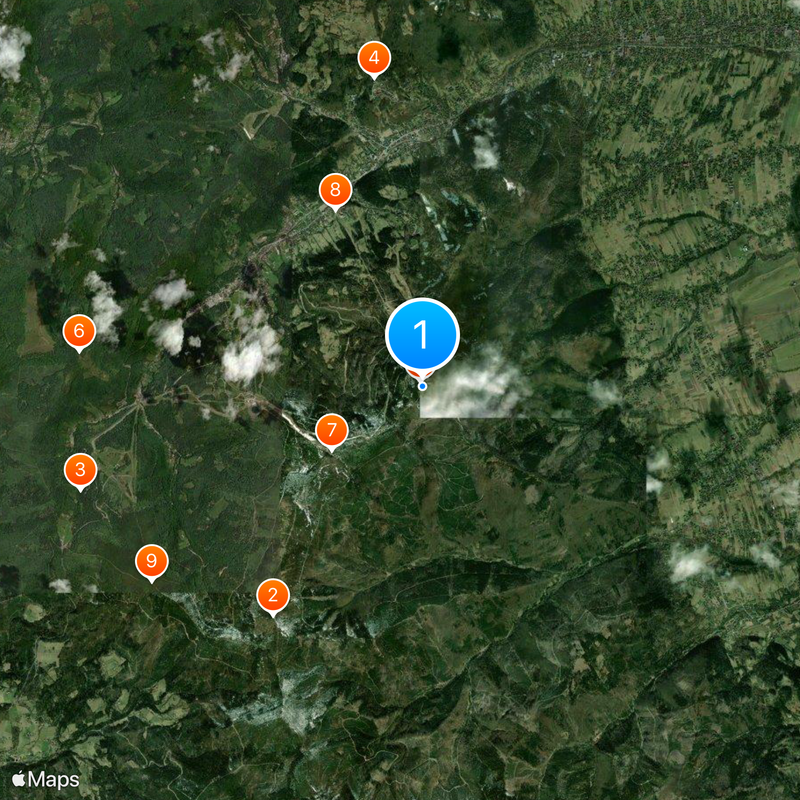Select map pin number 4
800x800 pixels.
click(374, 59)
